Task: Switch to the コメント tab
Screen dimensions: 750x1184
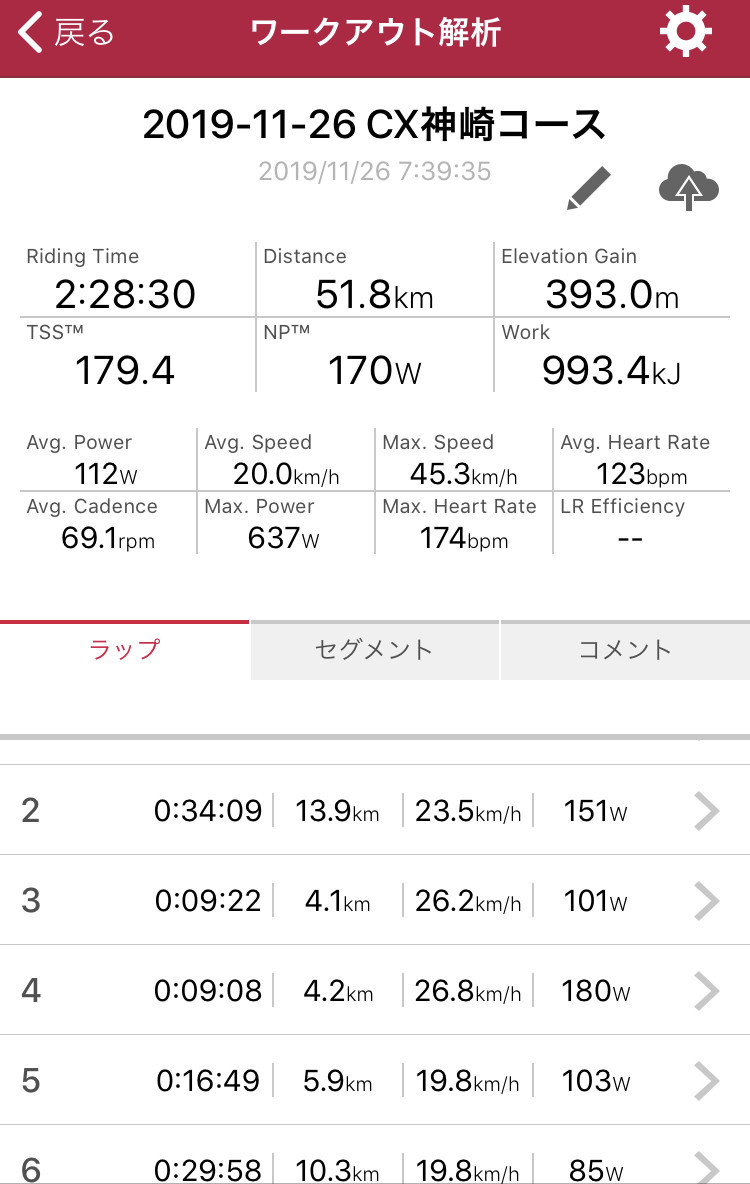Action: (x=625, y=650)
